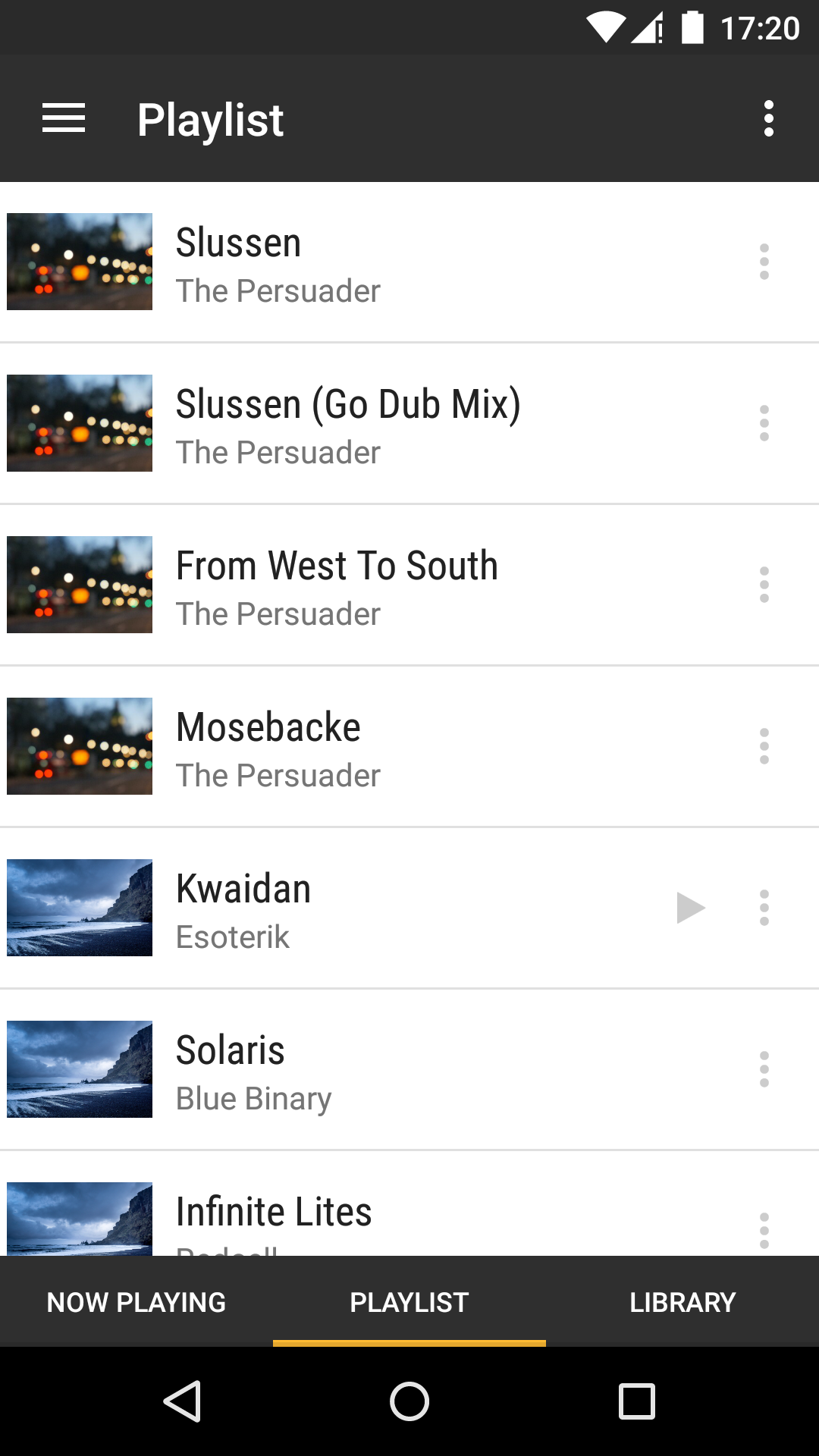Image resolution: width=819 pixels, height=1456 pixels.
Task: Open the options menu for Kwaidan
Action: pyautogui.click(x=764, y=907)
